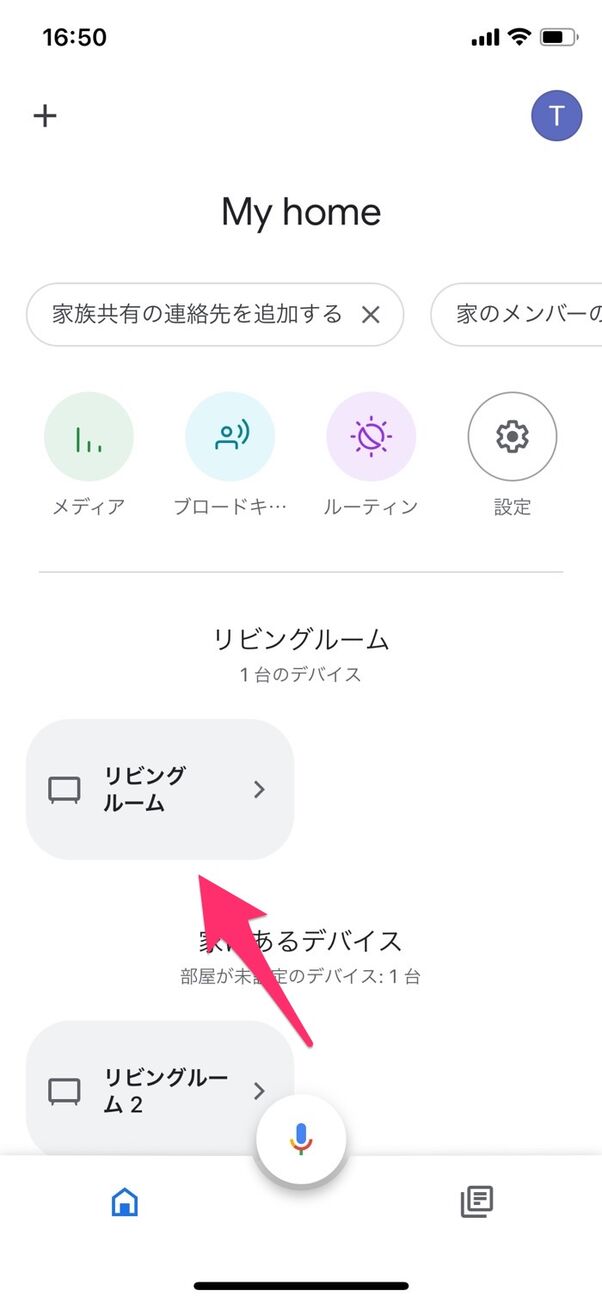Tap the 家族共有の連絡先を追加する chip
The height and width of the screenshot is (1303, 602).
click(x=197, y=315)
